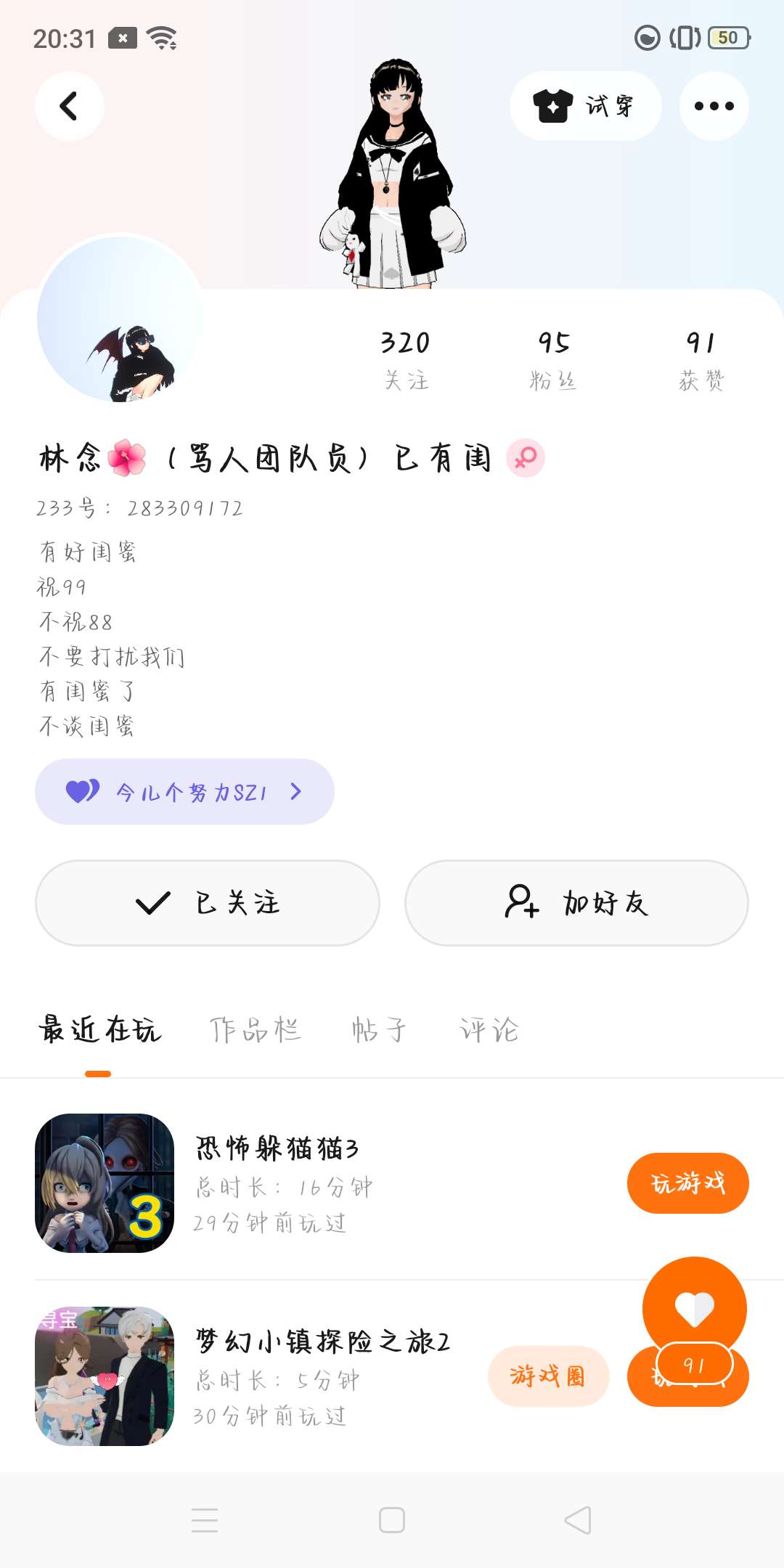Switch to the 作品栏 tab

tap(255, 1030)
